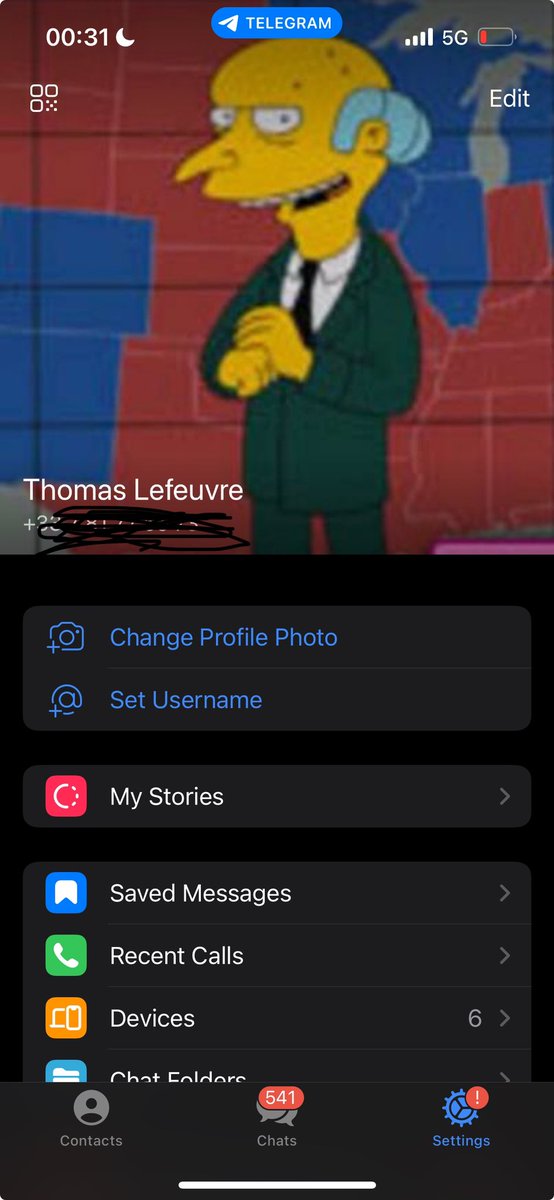The image size is (554, 1200).
Task: Tap Edit to modify profile
Action: point(509,98)
